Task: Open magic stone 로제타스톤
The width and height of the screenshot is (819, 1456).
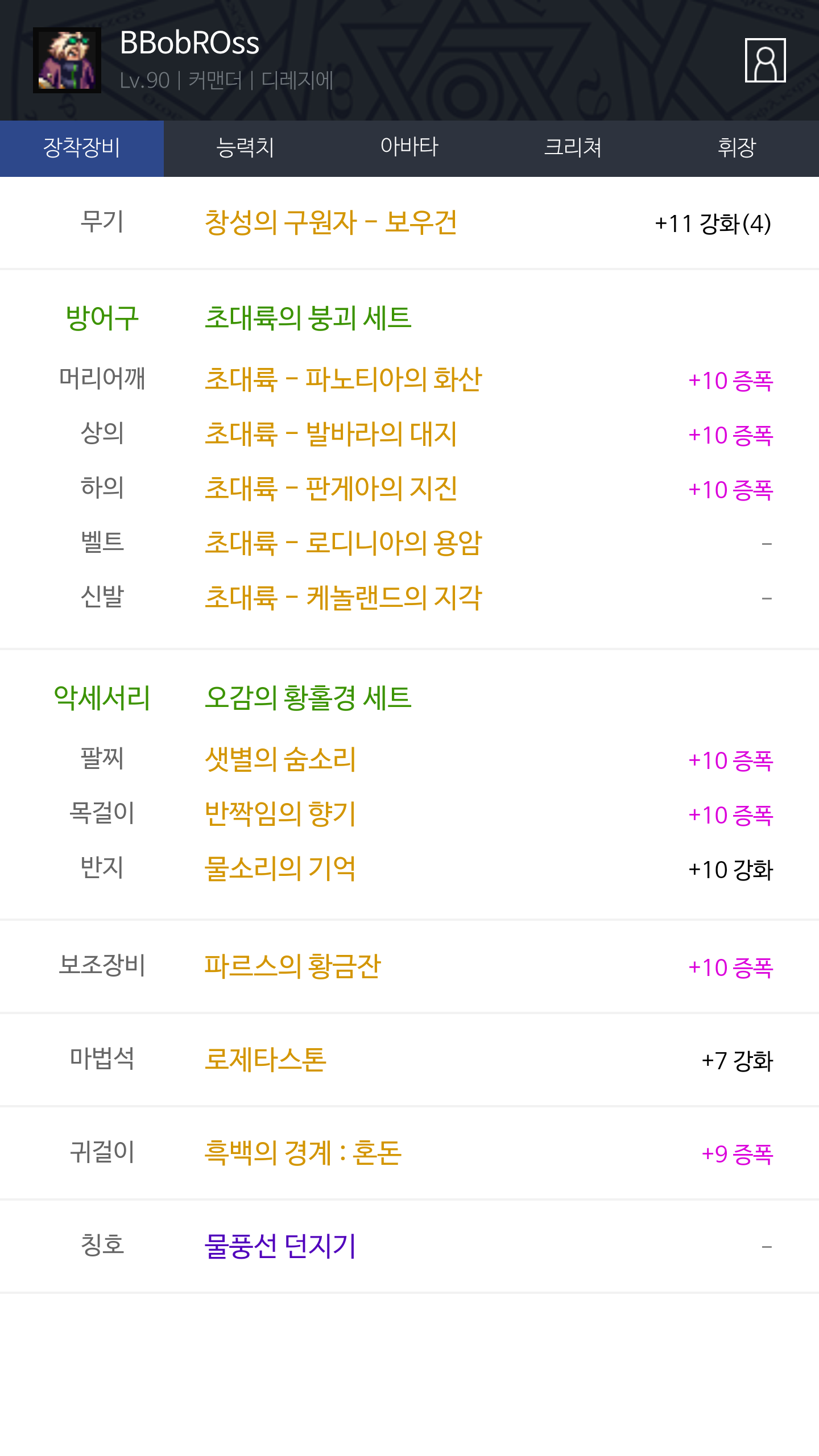Action: pos(266,1060)
